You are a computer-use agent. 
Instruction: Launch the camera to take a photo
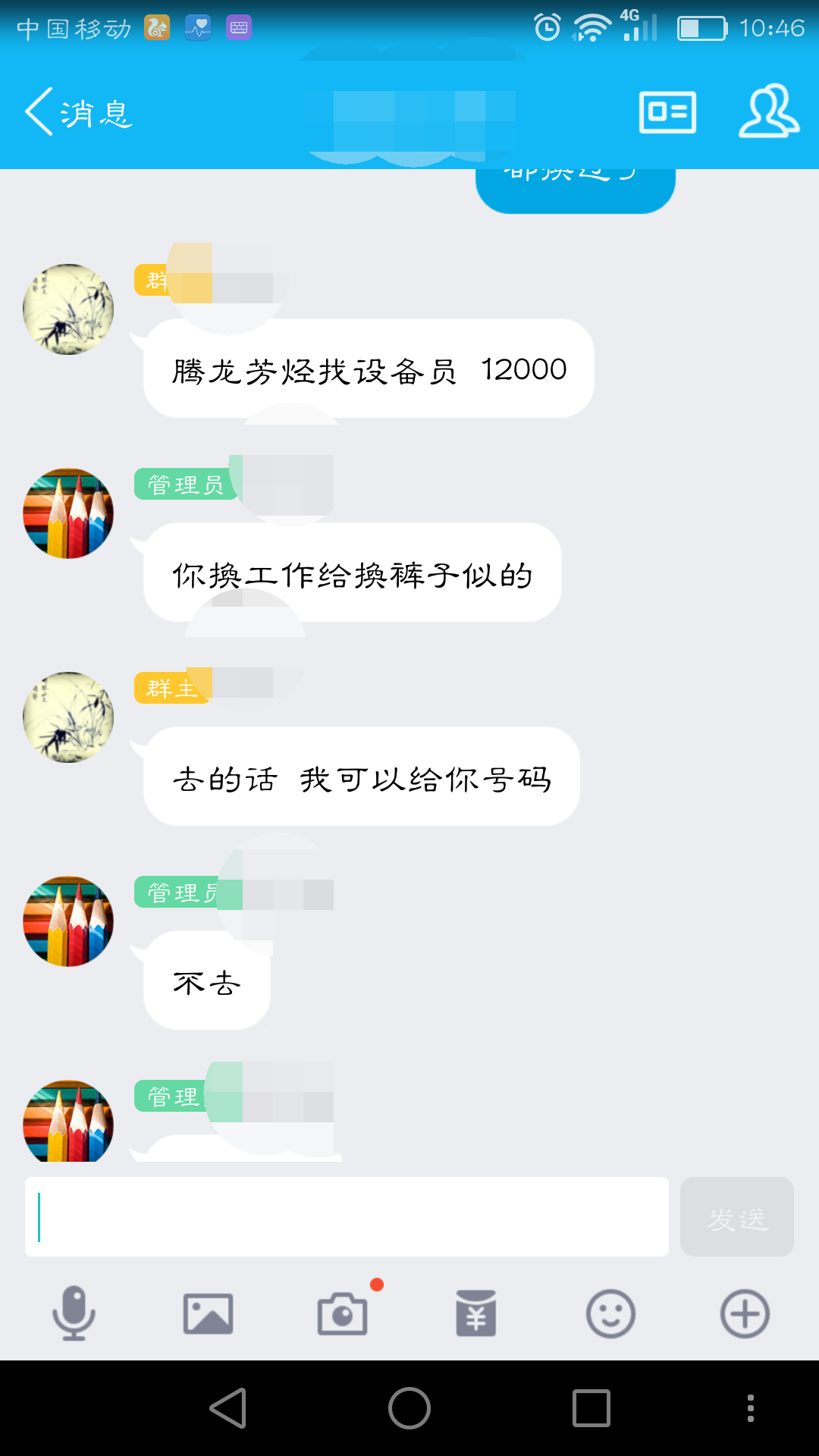(x=342, y=1313)
